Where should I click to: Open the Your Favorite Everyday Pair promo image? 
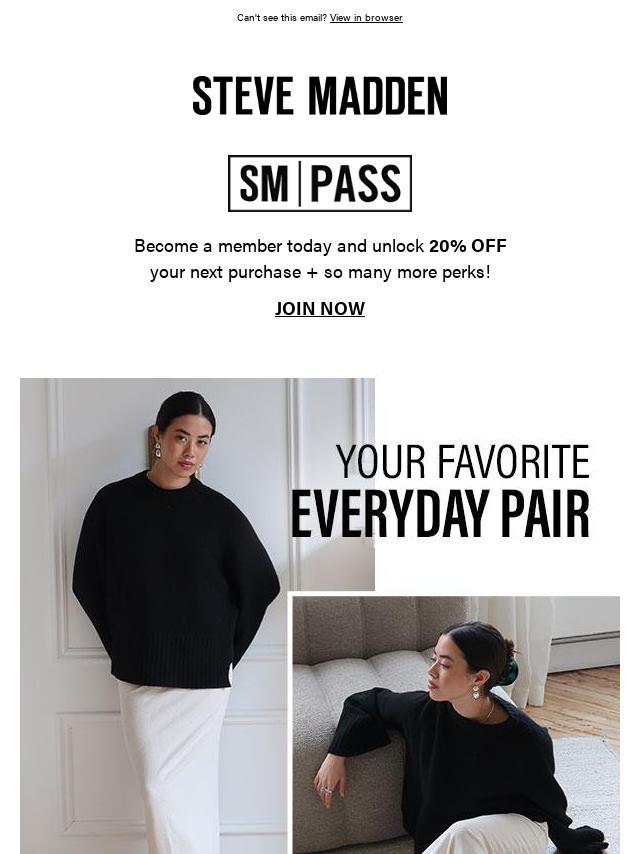(x=320, y=614)
